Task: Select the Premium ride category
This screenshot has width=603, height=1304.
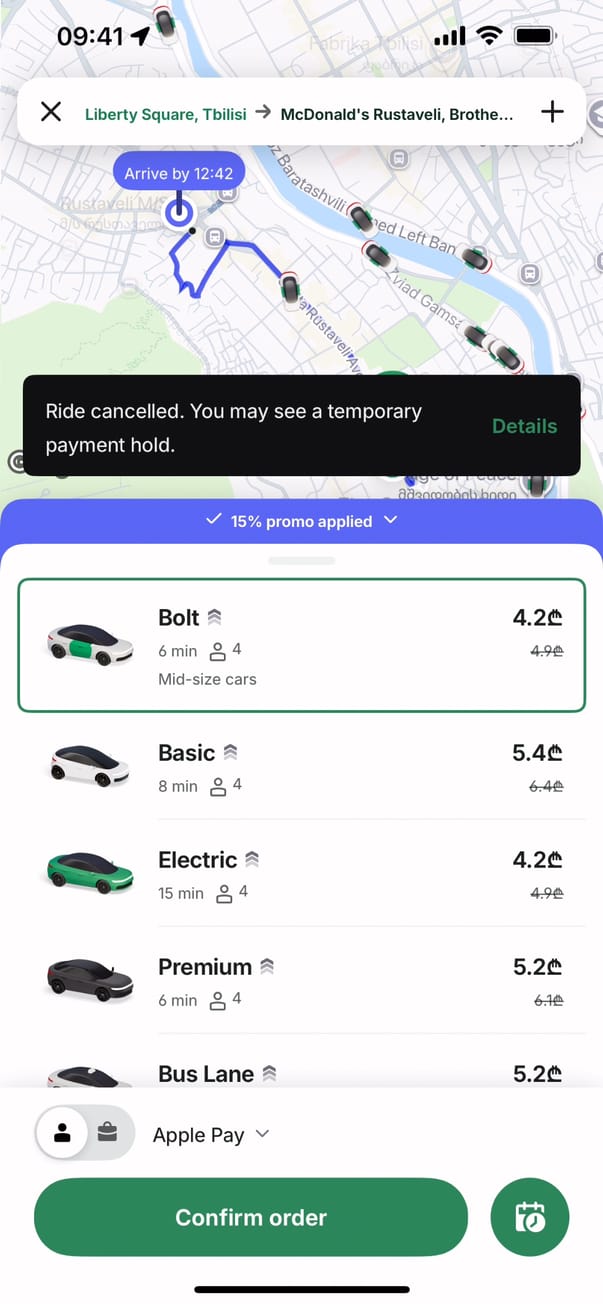Action: 301,980
